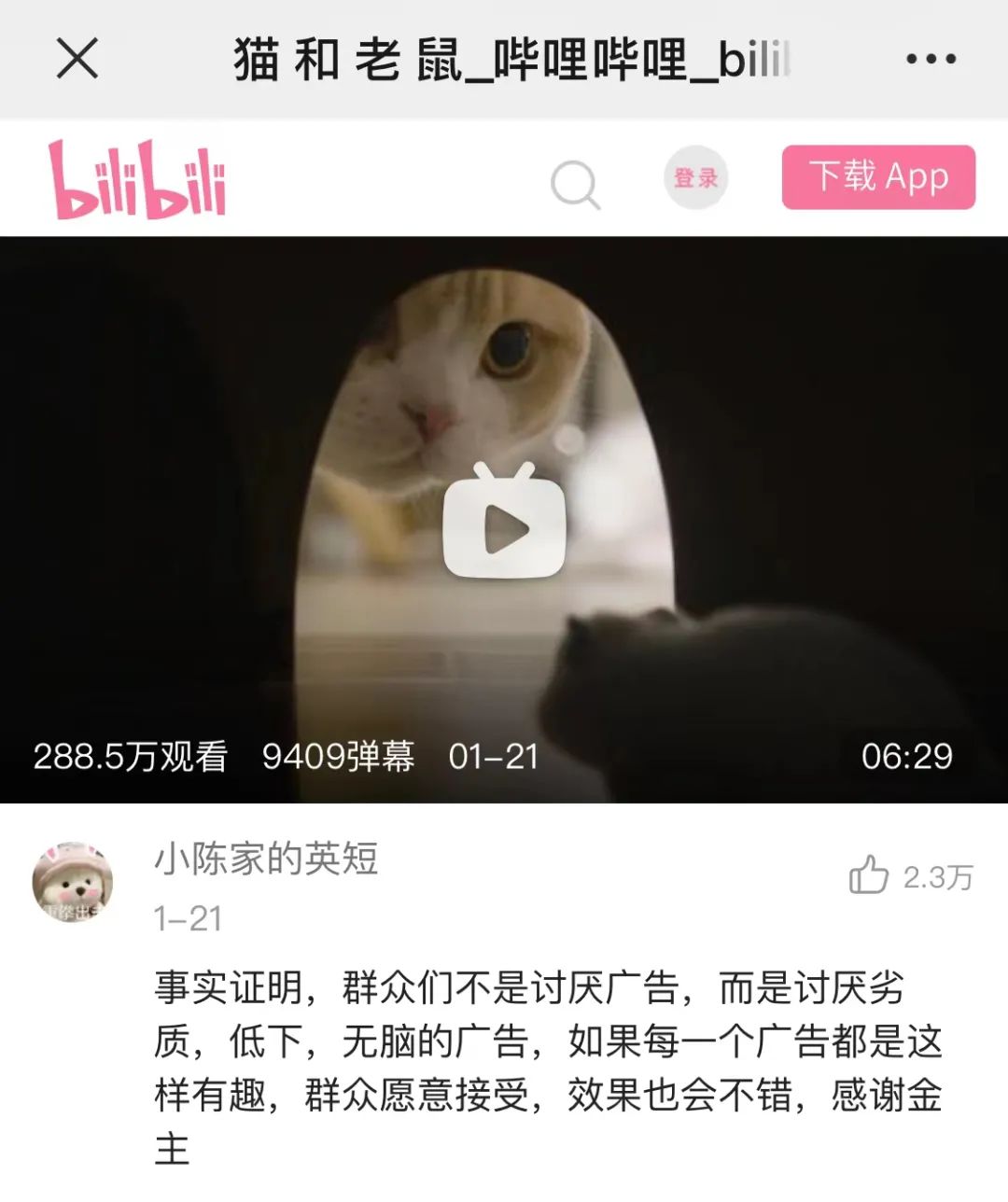Tap the 下载 App download button
1008x1202 pixels.
[x=878, y=177]
